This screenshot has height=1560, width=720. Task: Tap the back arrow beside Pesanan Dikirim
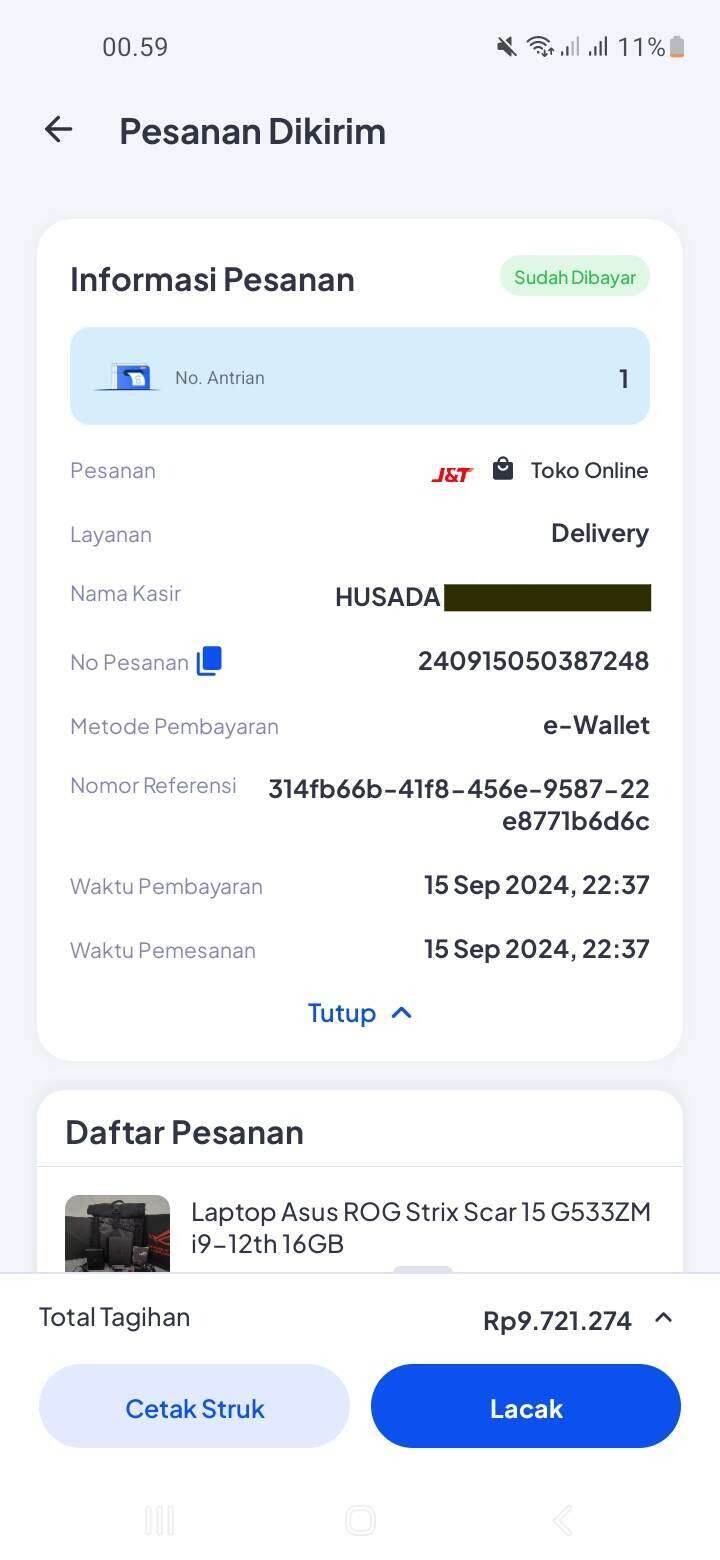pos(57,129)
